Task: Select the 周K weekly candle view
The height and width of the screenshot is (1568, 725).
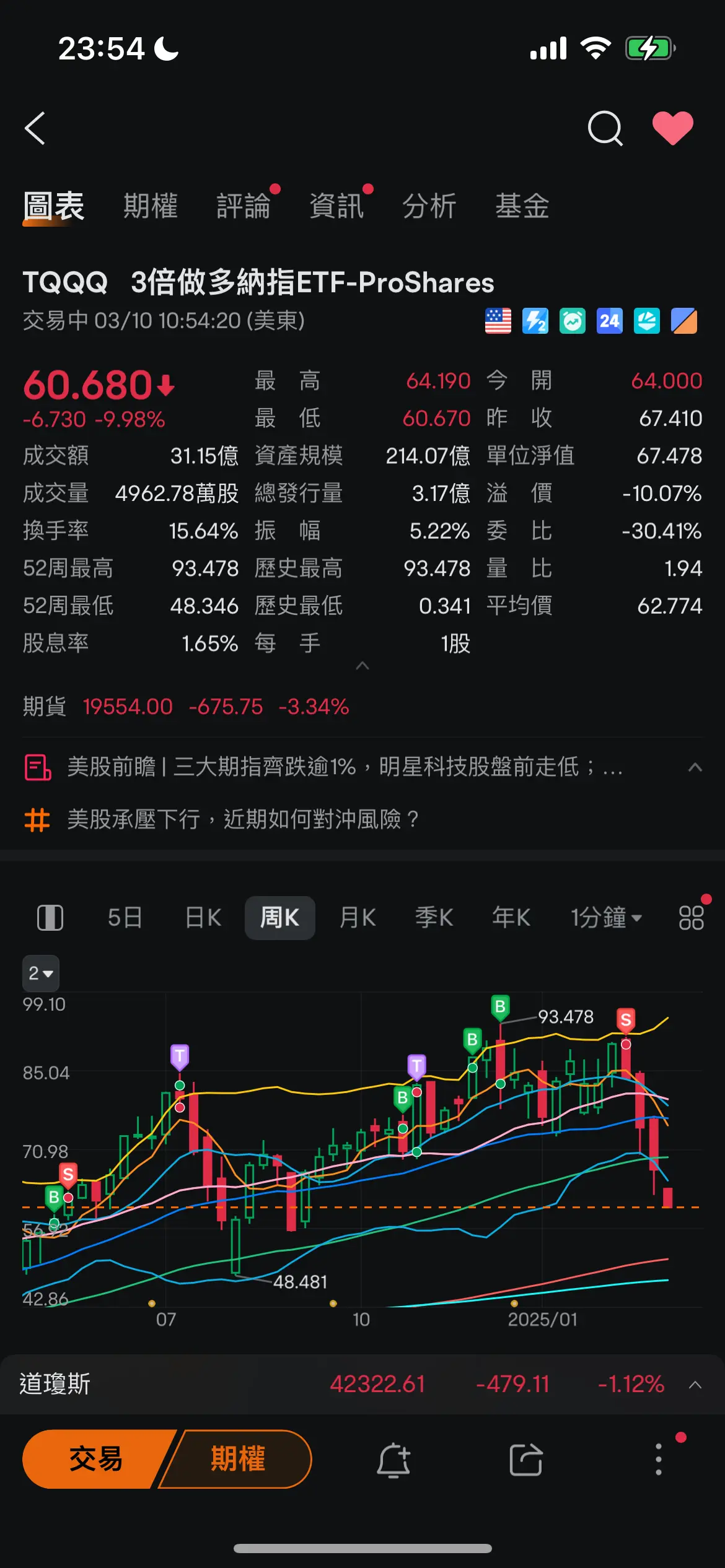Action: (280, 918)
